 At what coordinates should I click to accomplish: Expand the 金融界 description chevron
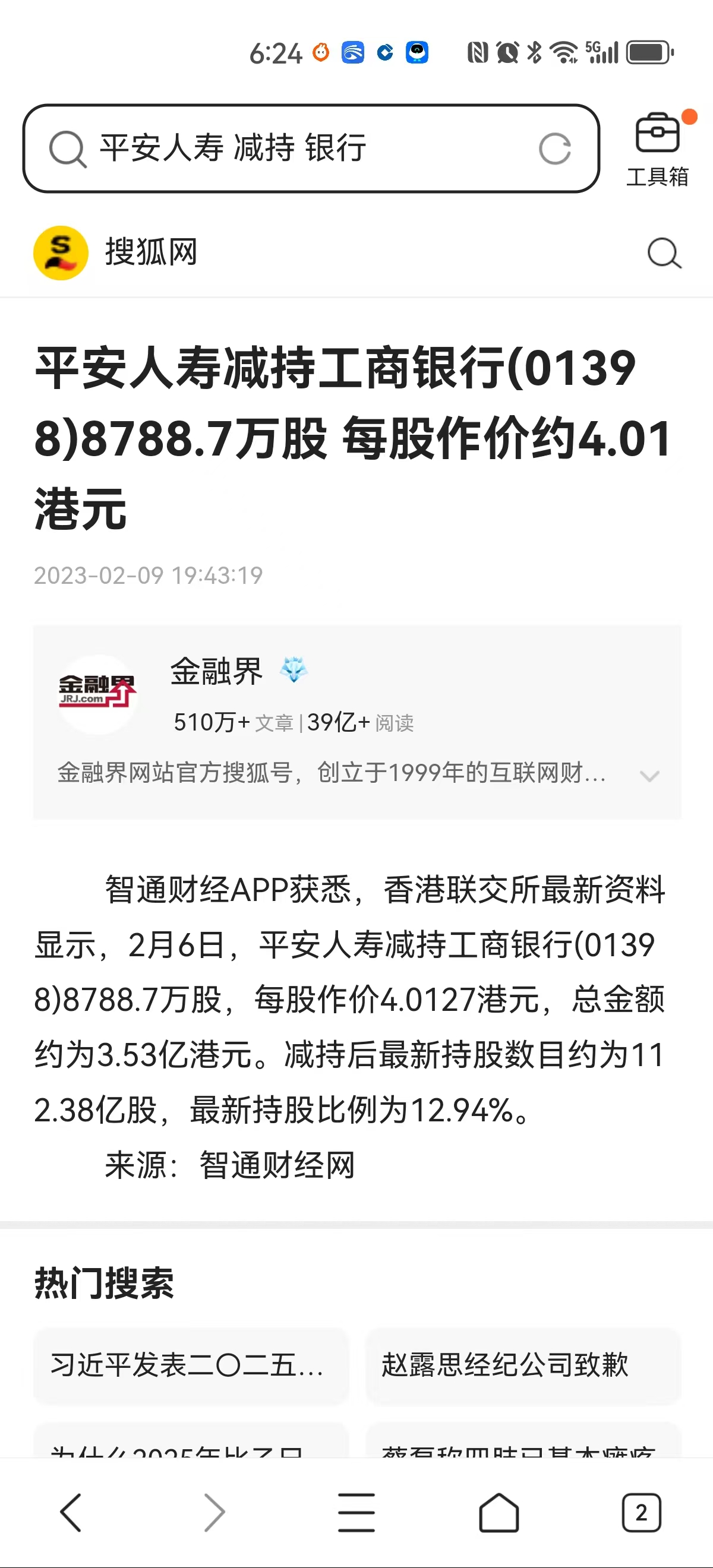tap(649, 776)
